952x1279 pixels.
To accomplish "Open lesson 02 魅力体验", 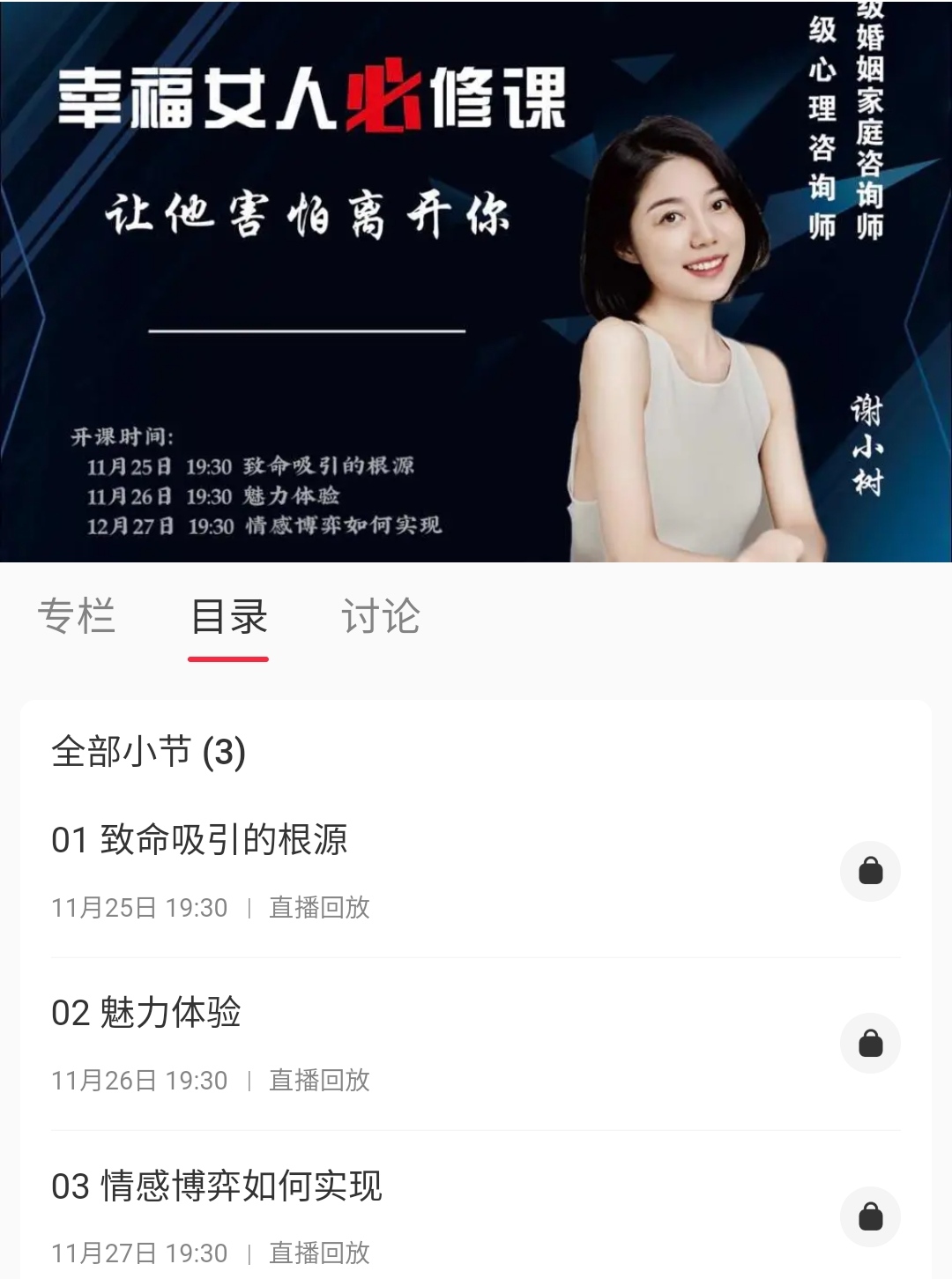I will [146, 1013].
